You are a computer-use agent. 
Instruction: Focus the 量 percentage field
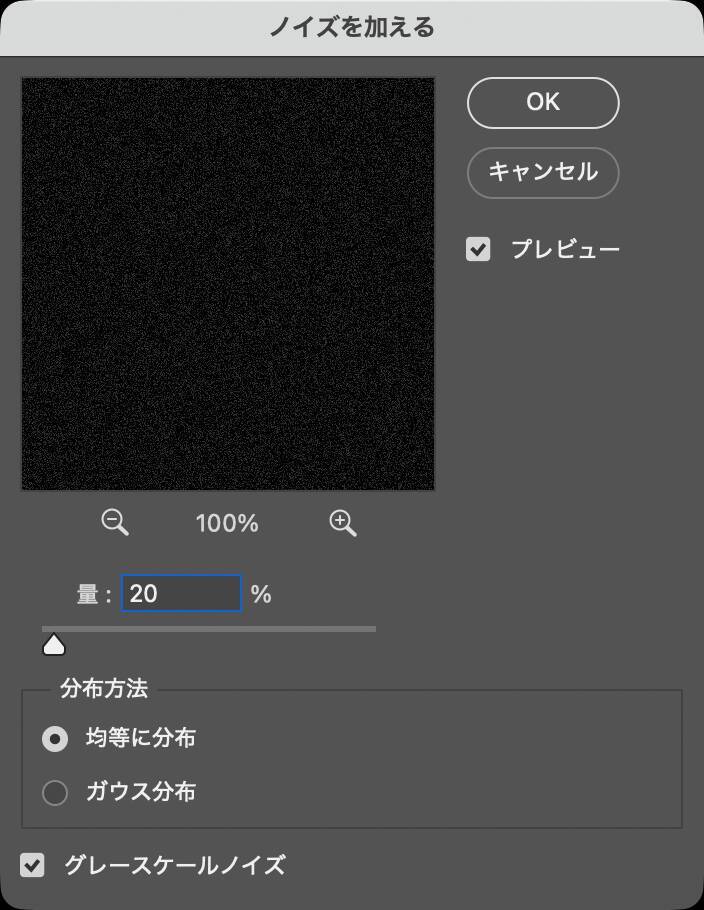(181, 593)
